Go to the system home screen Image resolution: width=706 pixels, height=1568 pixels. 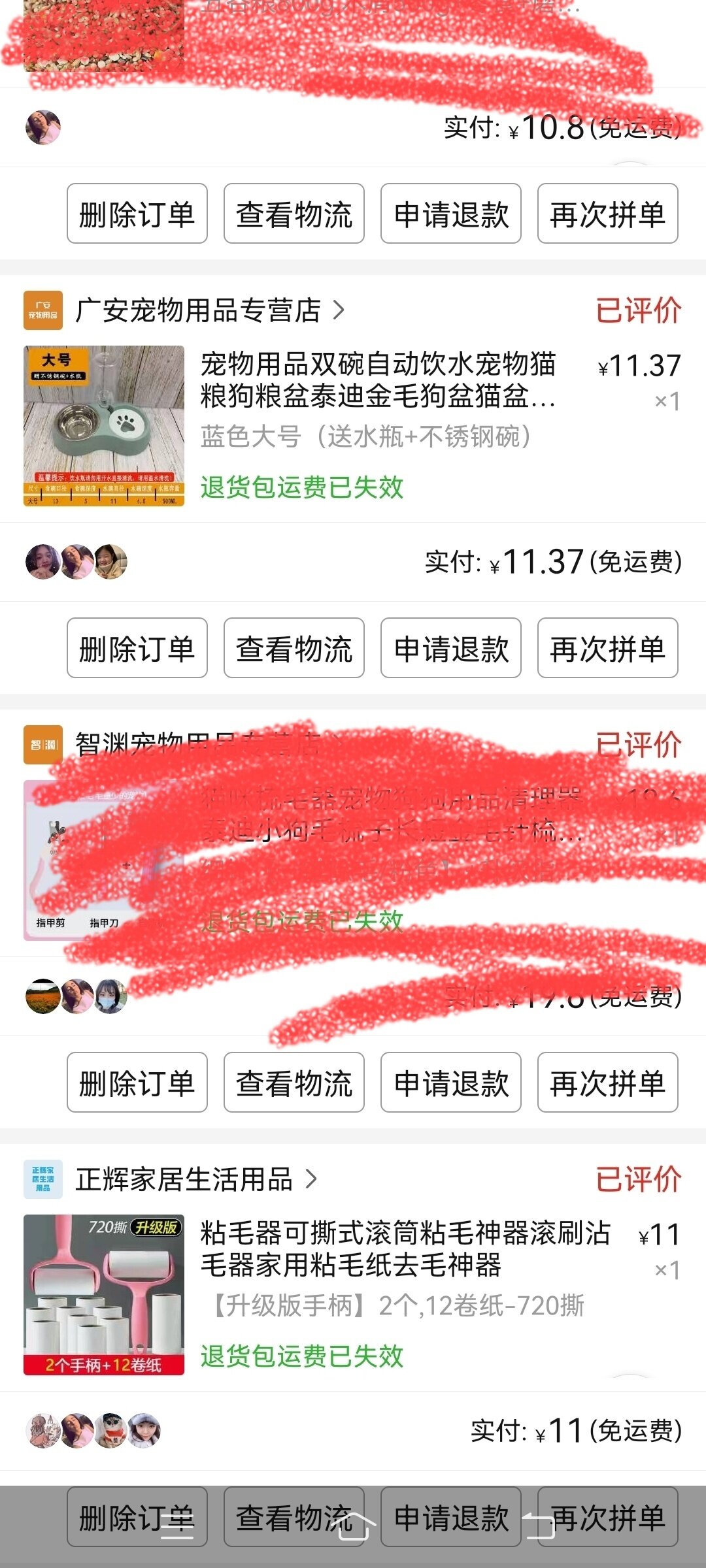[x=353, y=1529]
